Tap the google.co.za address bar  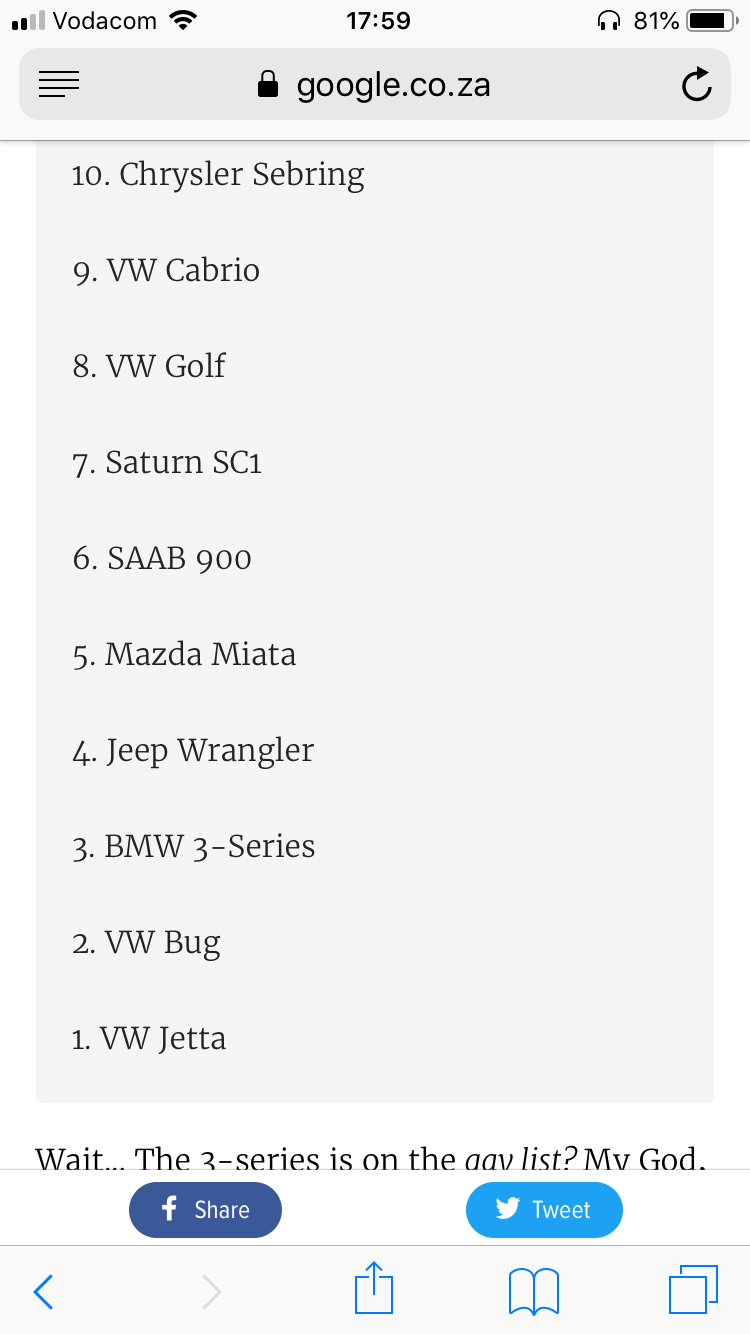374,85
